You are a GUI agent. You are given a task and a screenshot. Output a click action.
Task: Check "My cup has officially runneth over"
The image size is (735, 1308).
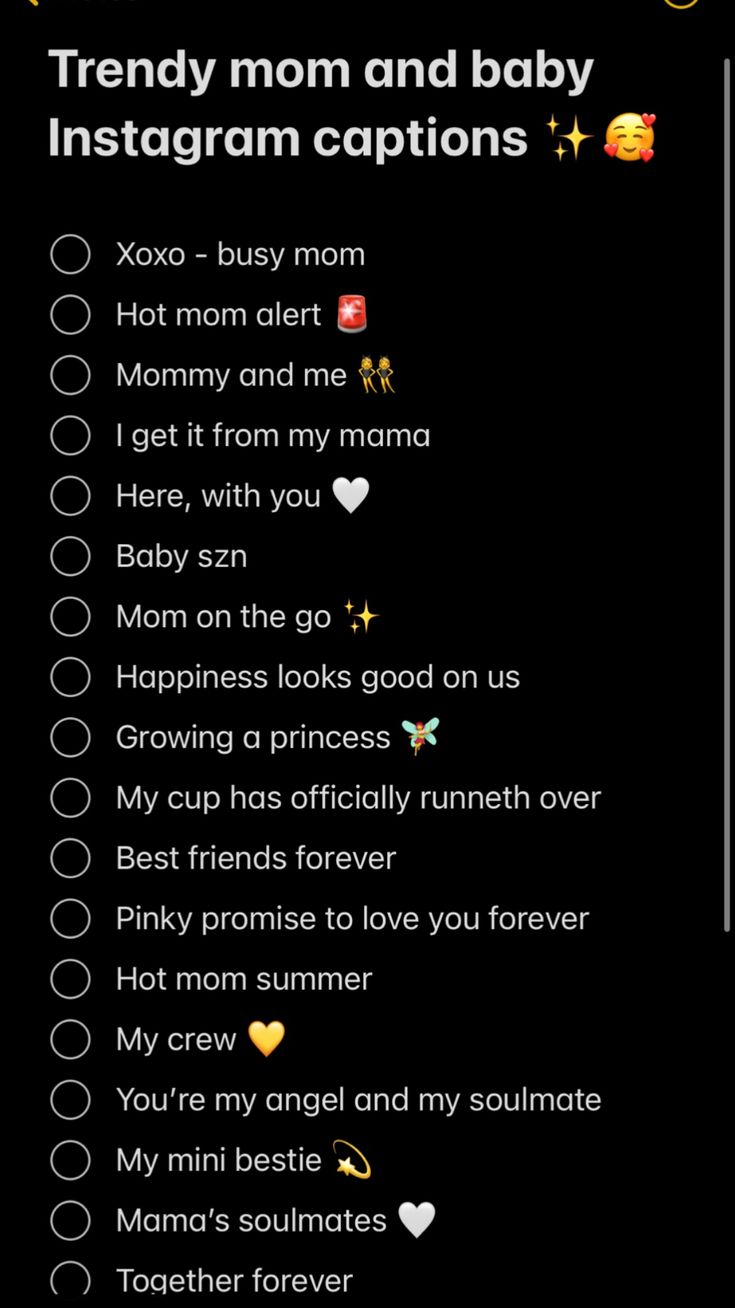point(70,798)
